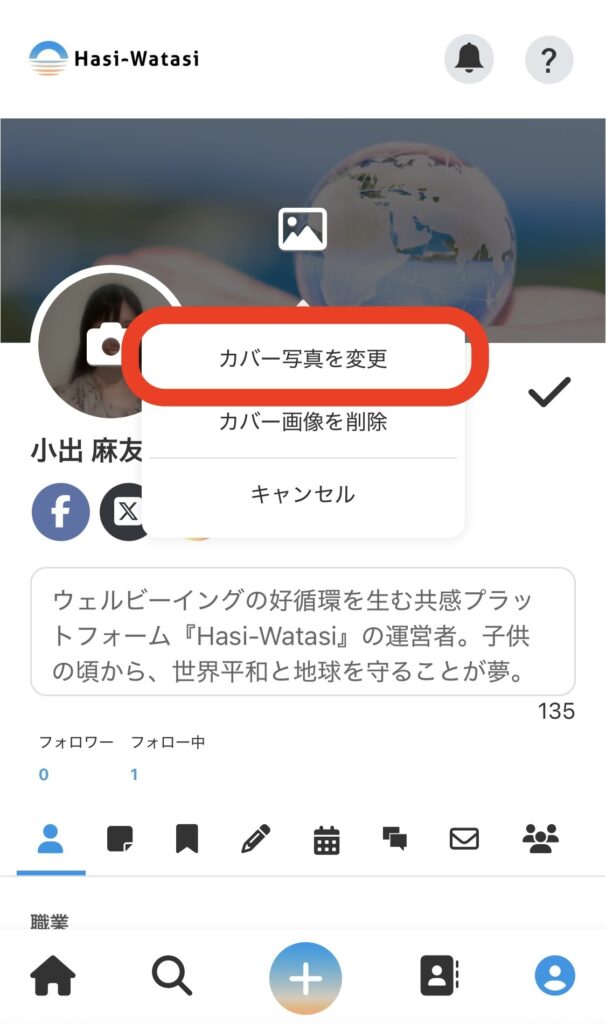Switch to the envelope mail tab

(x=464, y=839)
